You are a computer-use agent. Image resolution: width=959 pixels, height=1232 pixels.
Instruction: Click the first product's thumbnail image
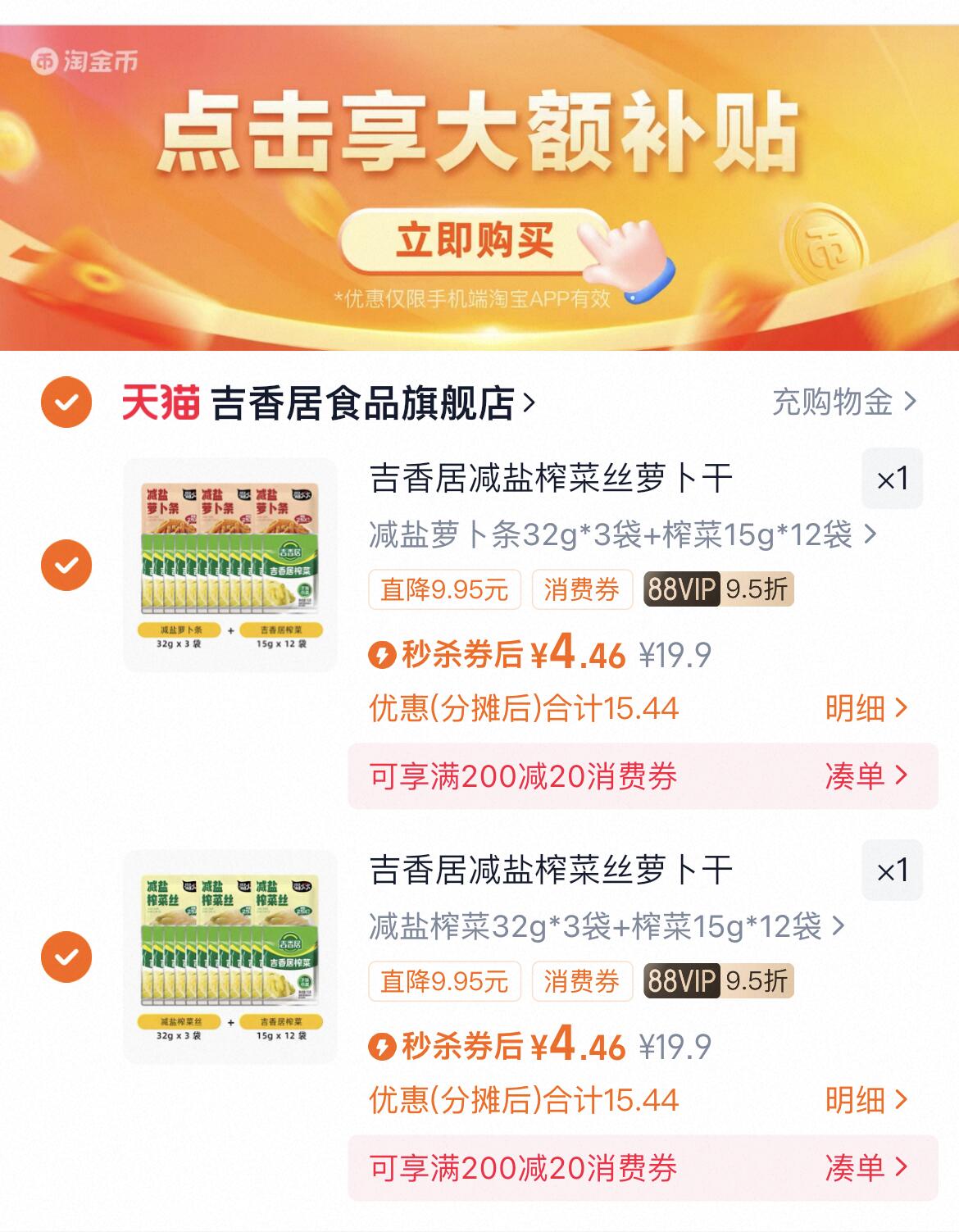pos(230,566)
